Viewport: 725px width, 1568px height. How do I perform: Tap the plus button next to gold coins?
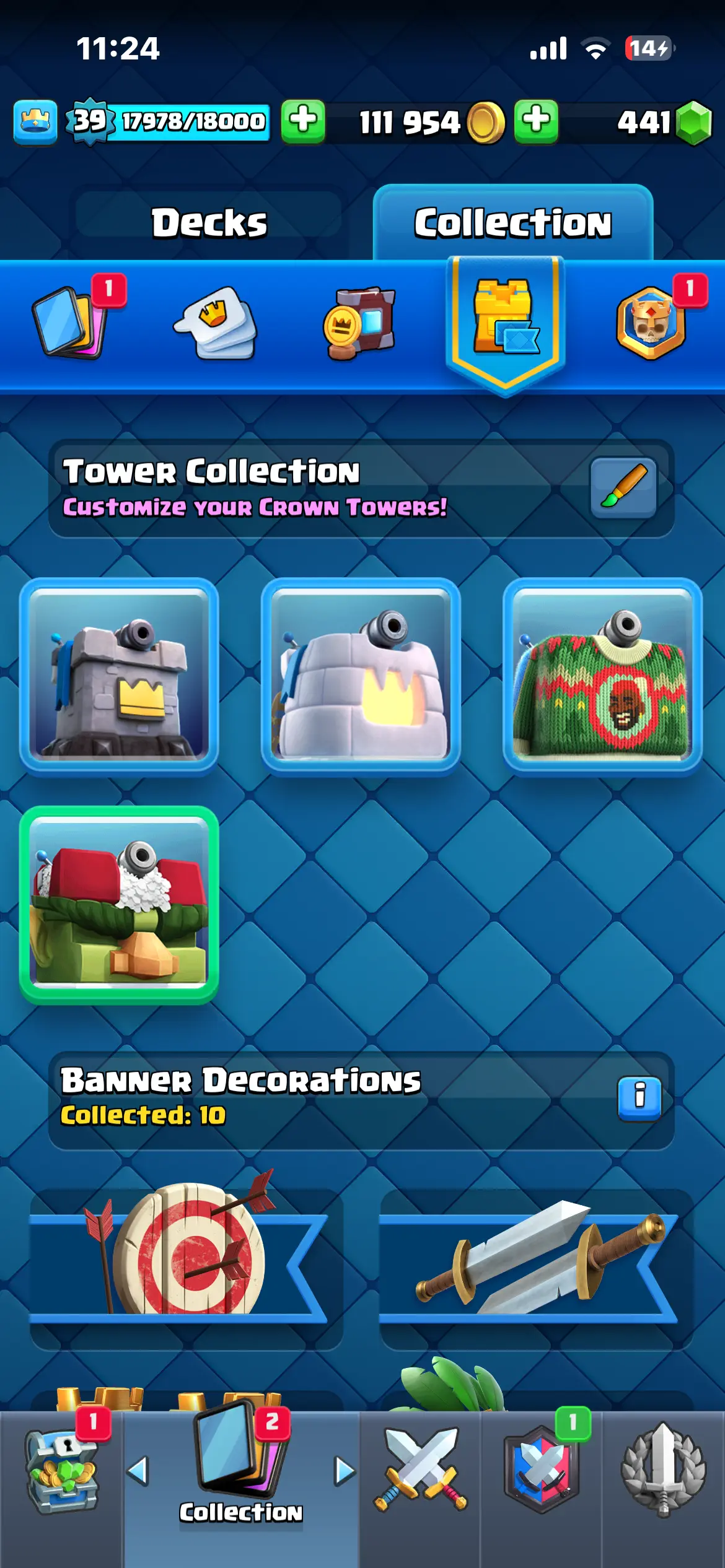coord(536,121)
